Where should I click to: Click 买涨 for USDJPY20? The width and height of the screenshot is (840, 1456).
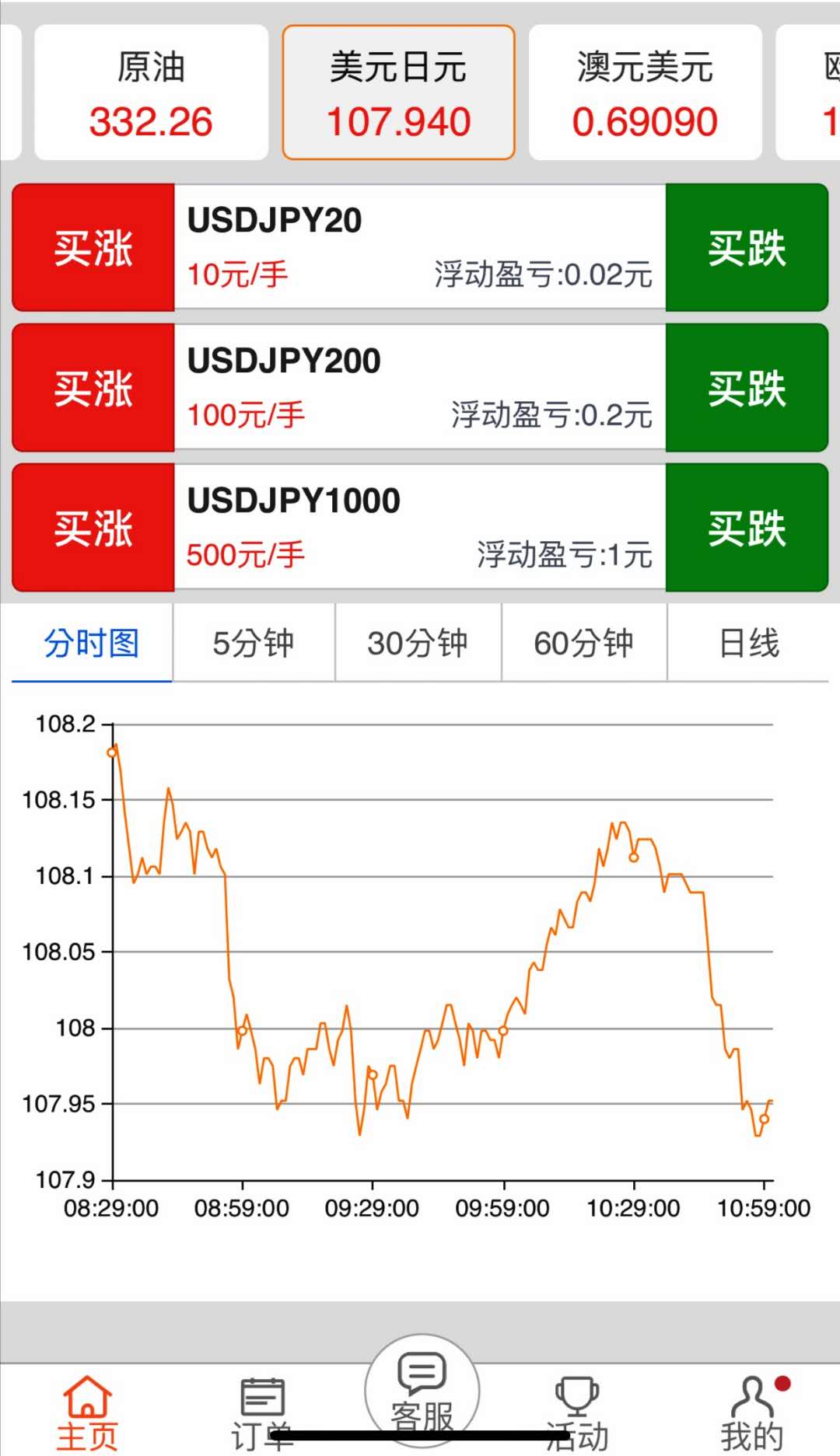pyautogui.click(x=91, y=247)
